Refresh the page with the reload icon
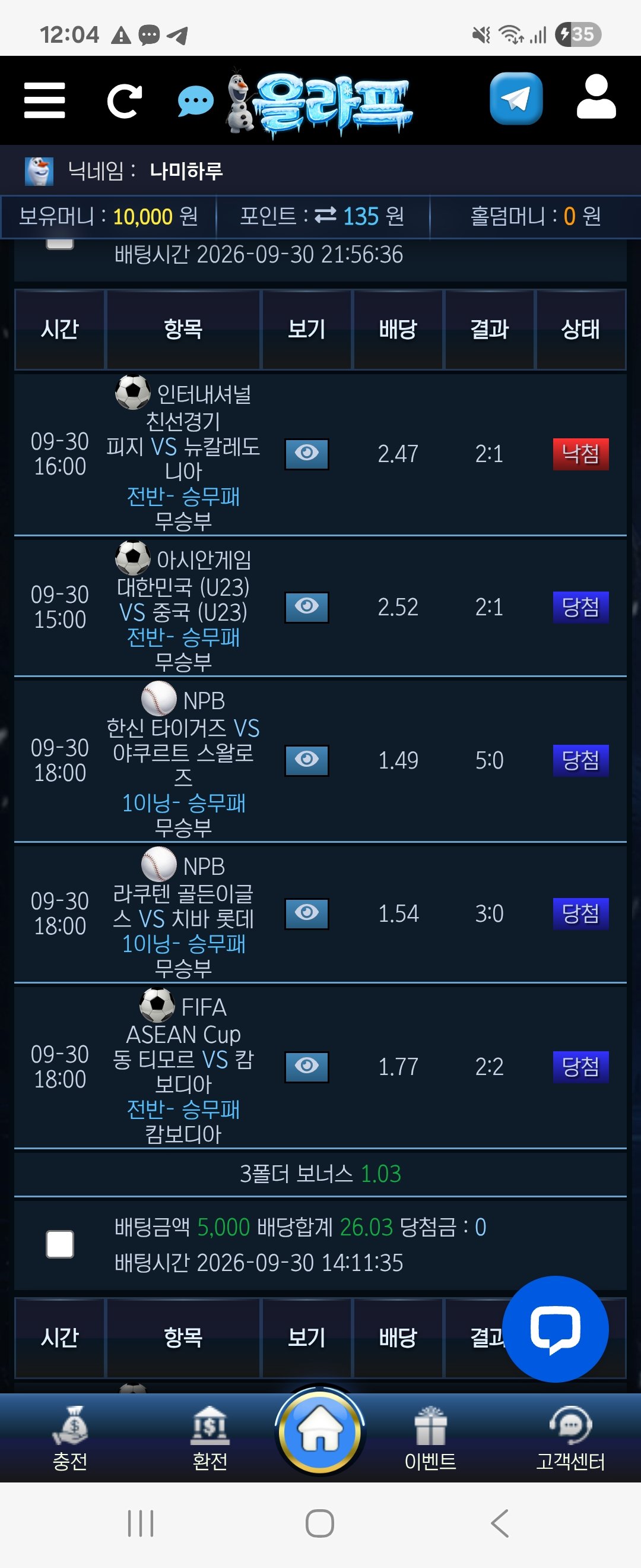Image resolution: width=641 pixels, height=1568 pixels. tap(124, 100)
